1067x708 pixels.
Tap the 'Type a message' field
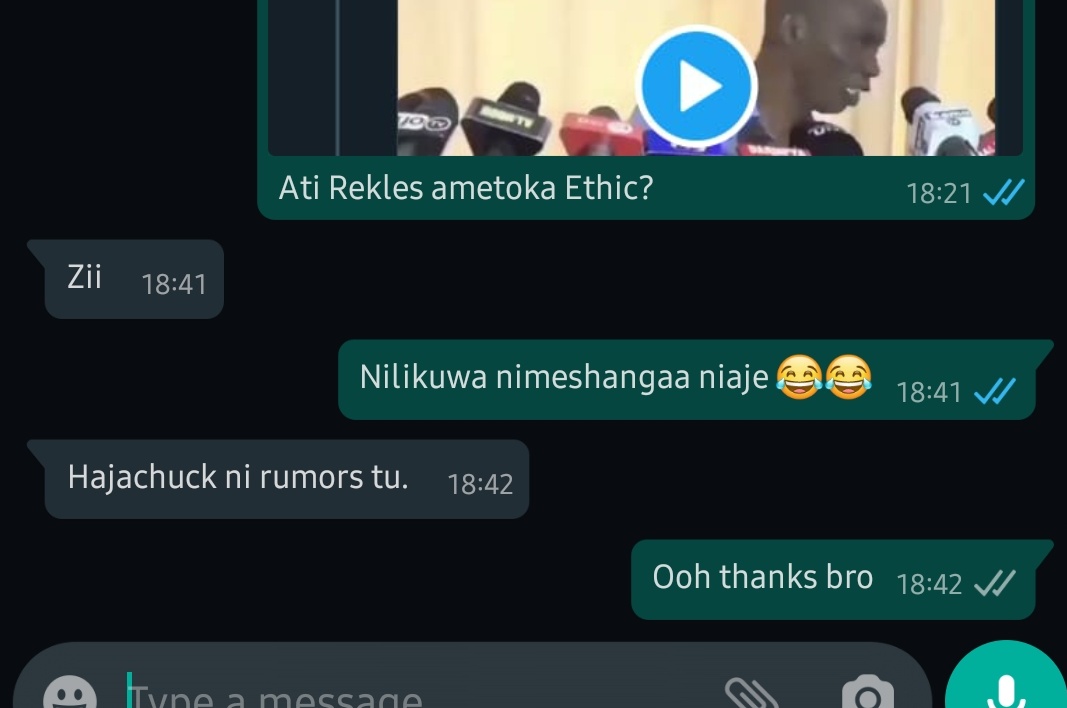[x=400, y=694]
